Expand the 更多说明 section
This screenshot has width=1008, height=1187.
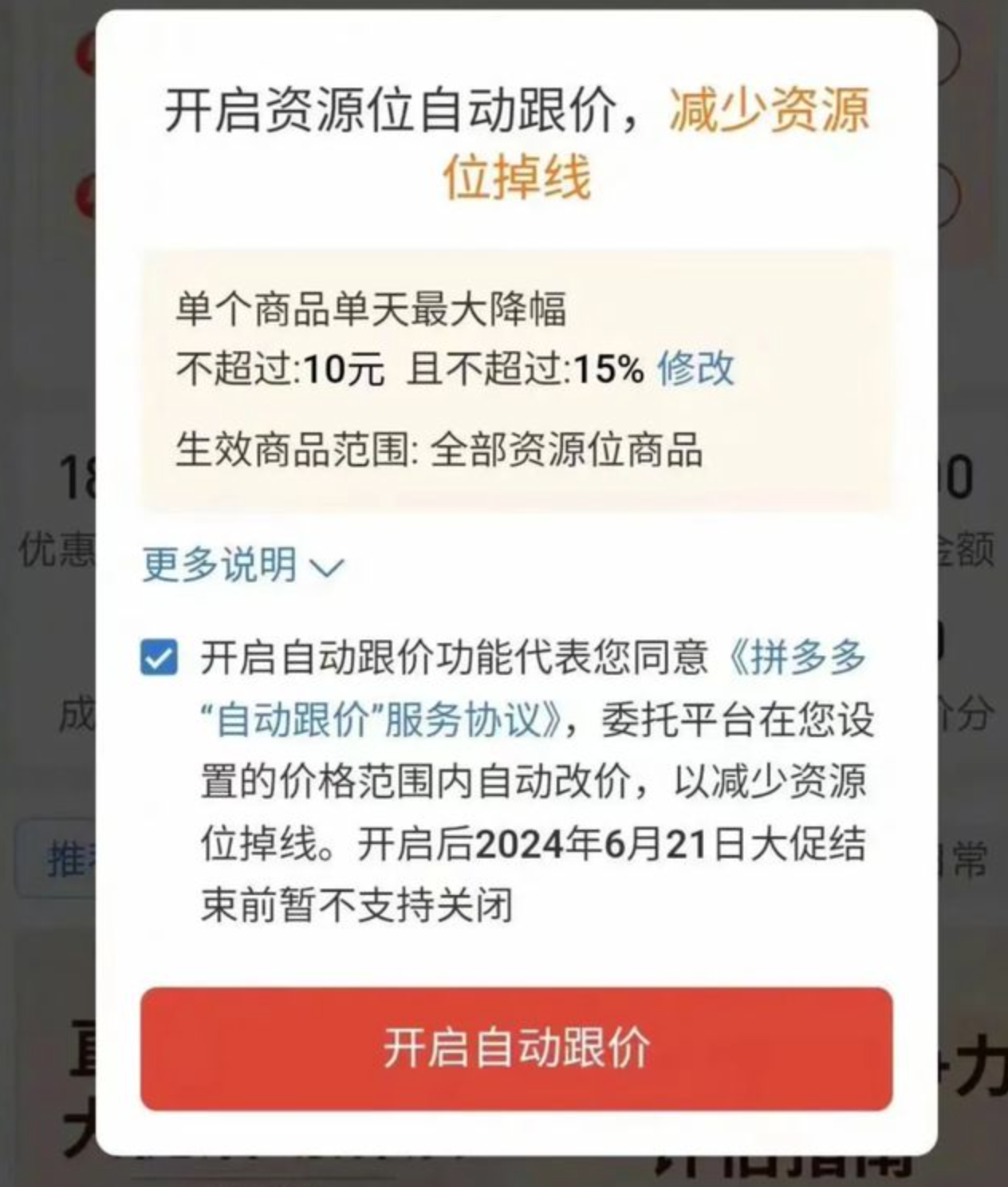[x=242, y=565]
